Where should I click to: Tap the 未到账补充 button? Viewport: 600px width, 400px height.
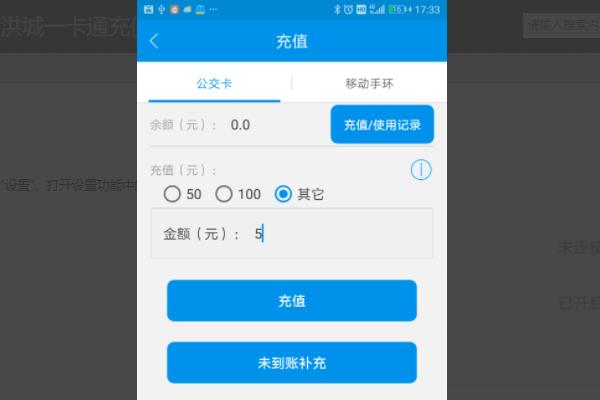[291, 362]
